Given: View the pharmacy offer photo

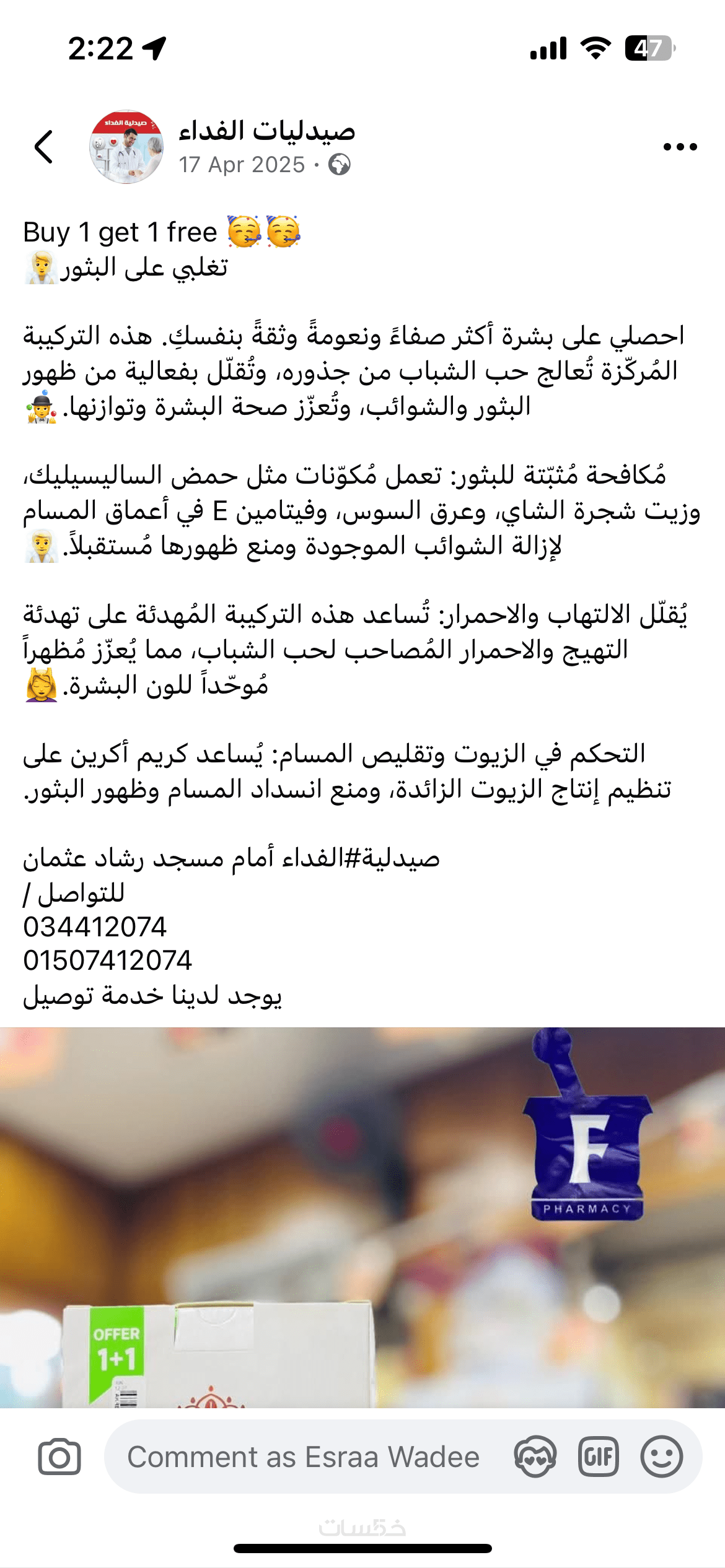Looking at the screenshot, I should (362, 1216).
